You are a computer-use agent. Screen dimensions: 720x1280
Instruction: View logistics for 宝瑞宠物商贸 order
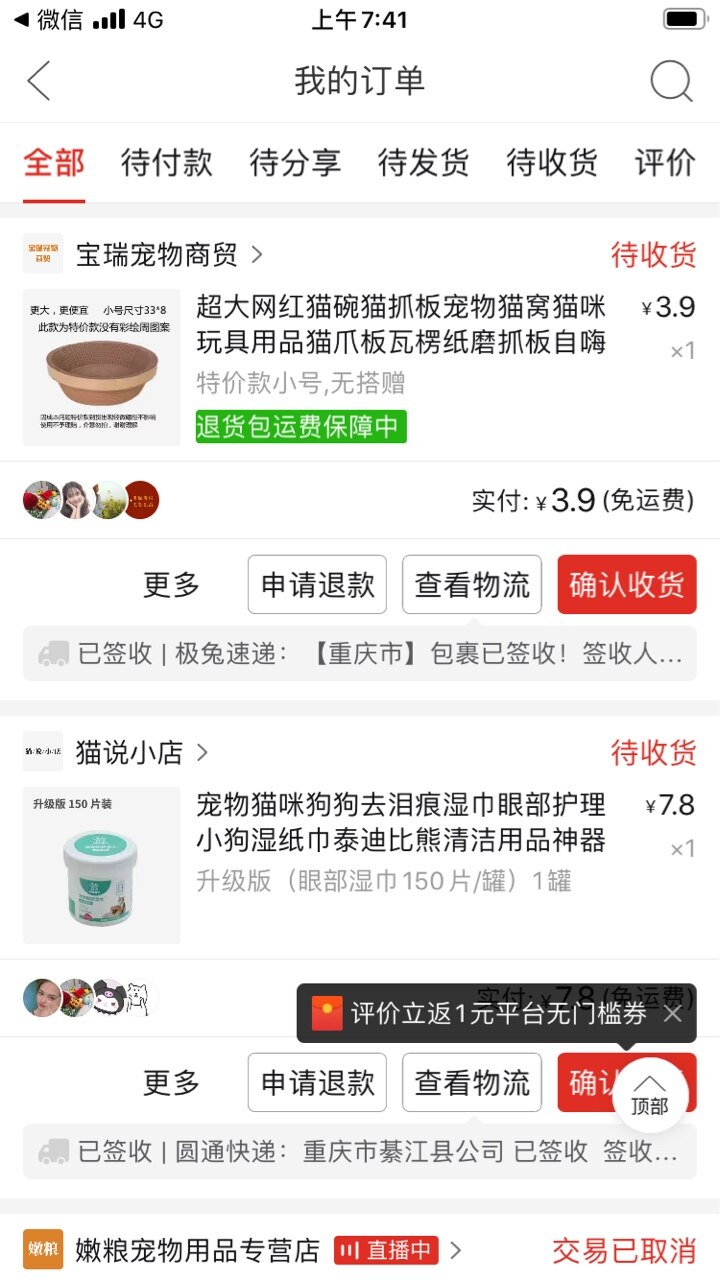click(472, 585)
